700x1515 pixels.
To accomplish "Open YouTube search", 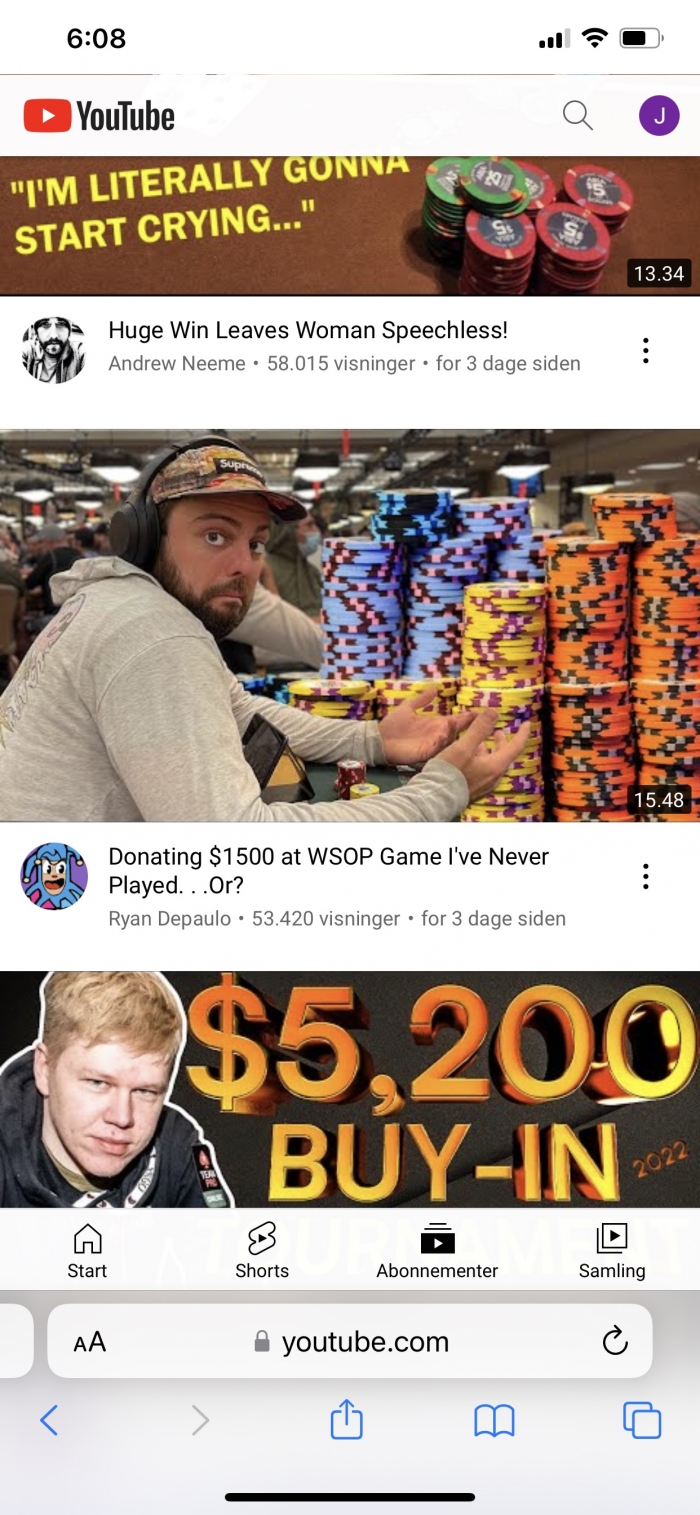I will point(577,116).
